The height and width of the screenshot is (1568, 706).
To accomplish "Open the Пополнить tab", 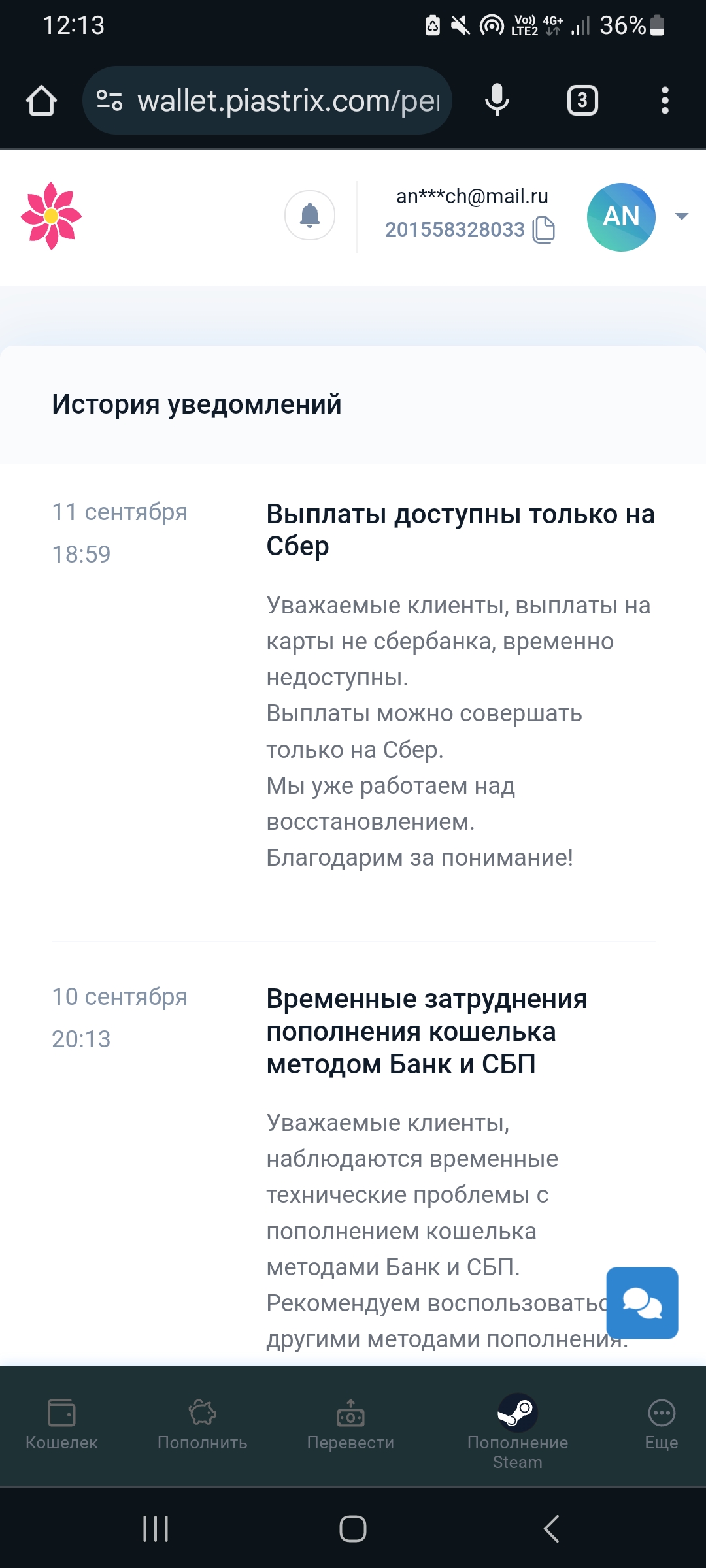I will (203, 1424).
